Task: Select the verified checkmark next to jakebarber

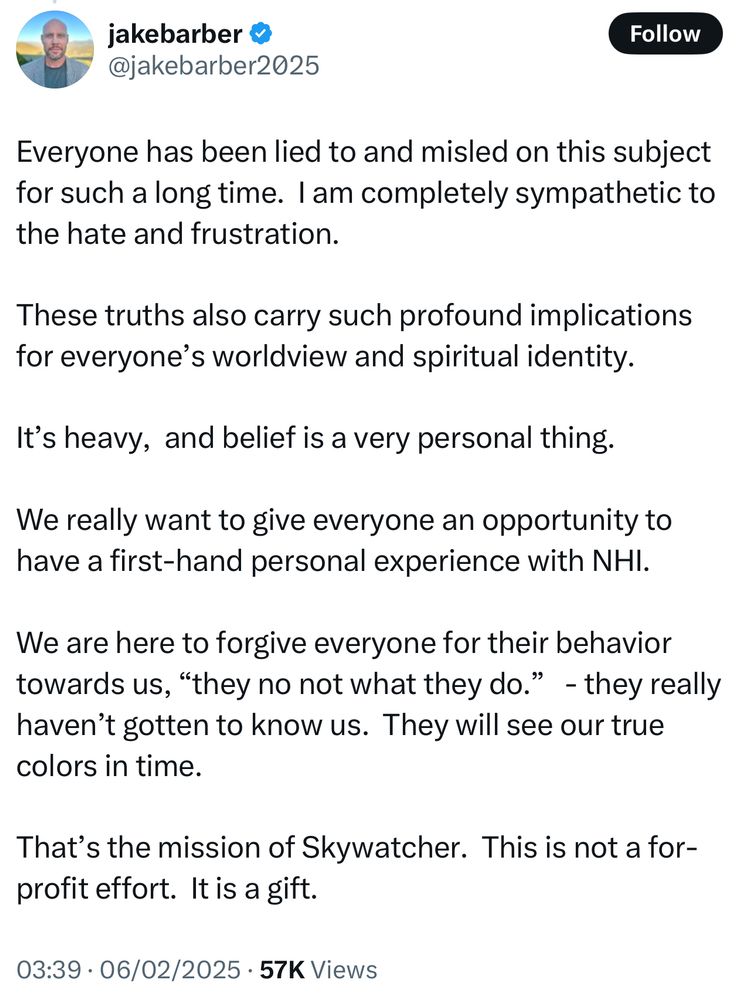Action: click(261, 33)
